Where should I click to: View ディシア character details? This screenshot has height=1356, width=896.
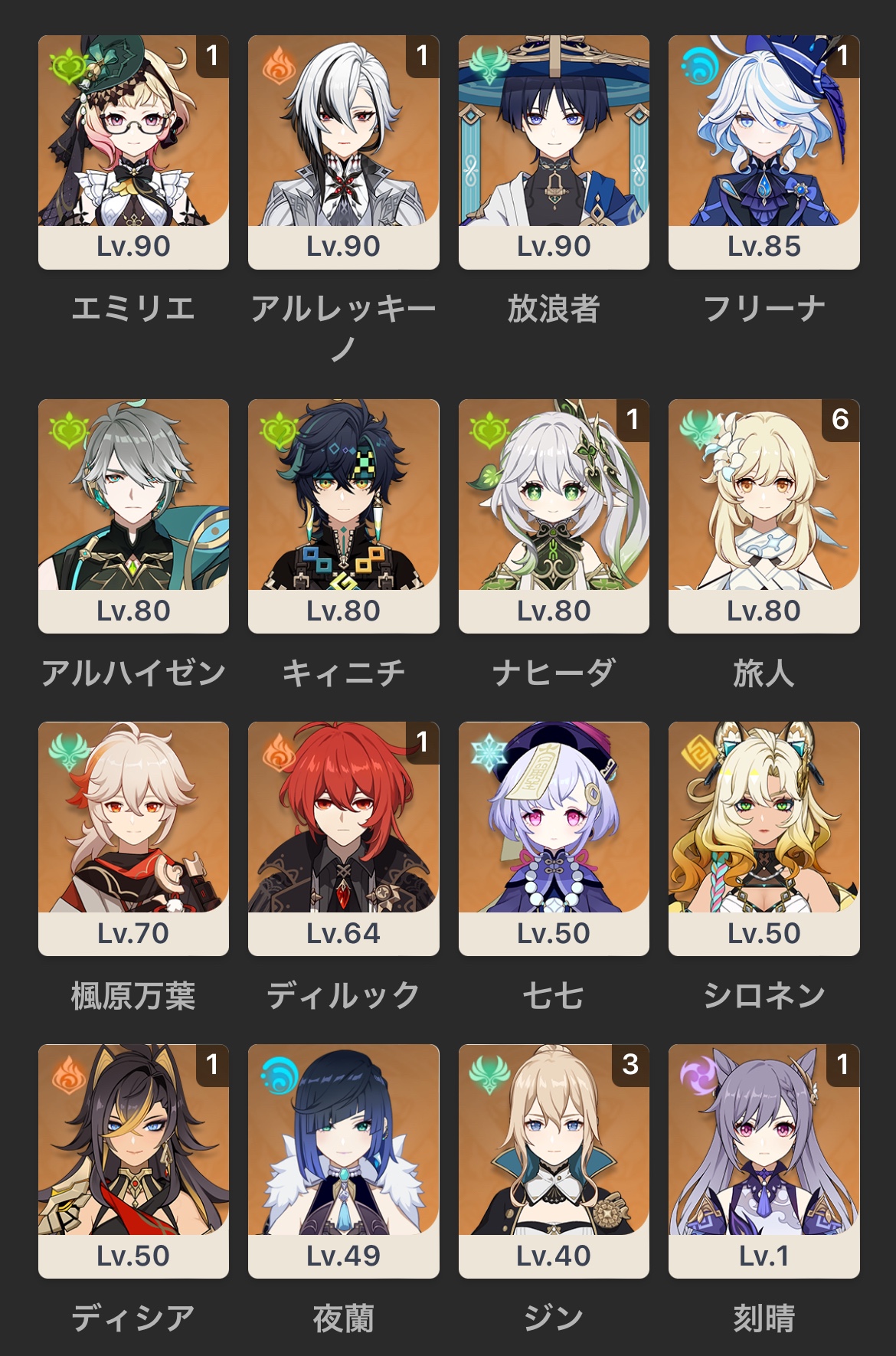pos(133,1161)
